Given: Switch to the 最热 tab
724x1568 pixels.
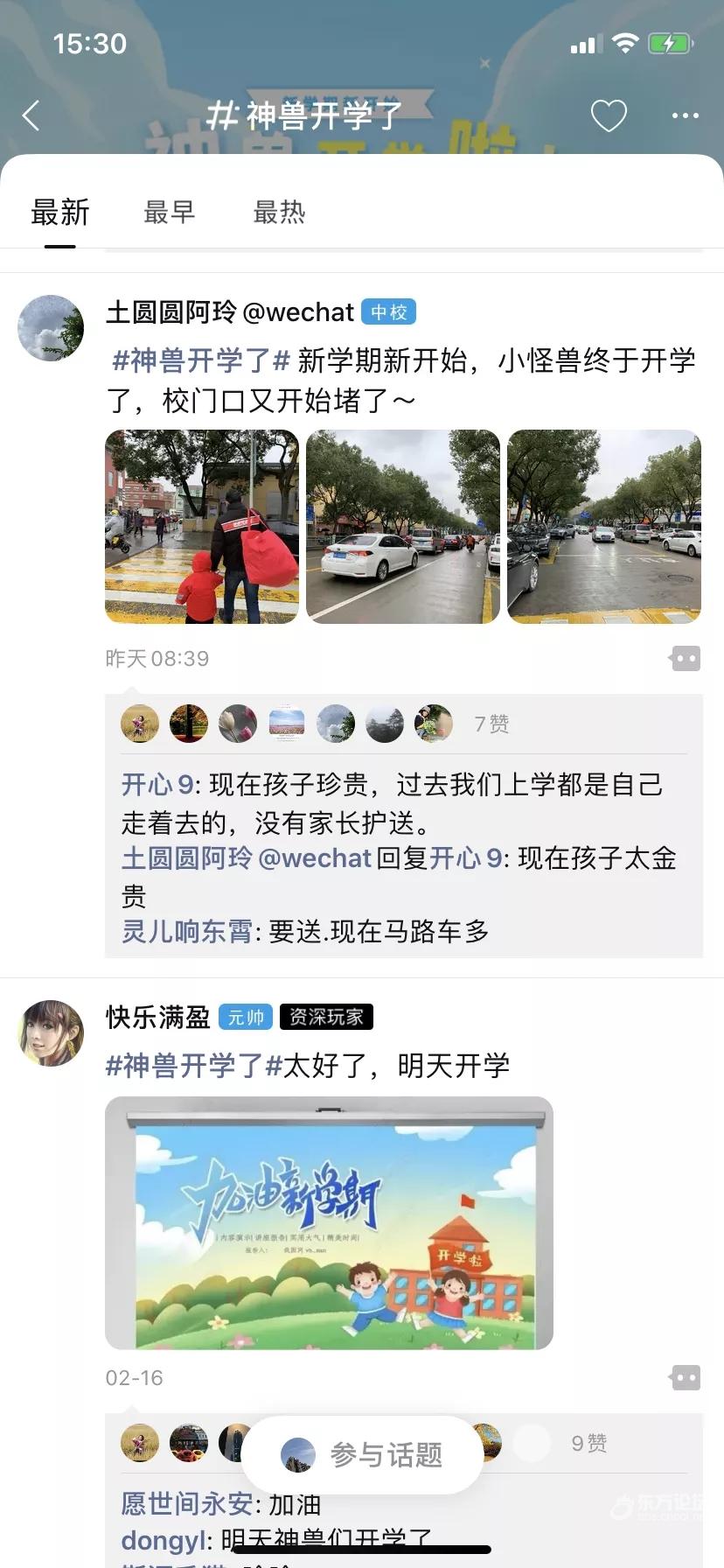Looking at the screenshot, I should (279, 213).
